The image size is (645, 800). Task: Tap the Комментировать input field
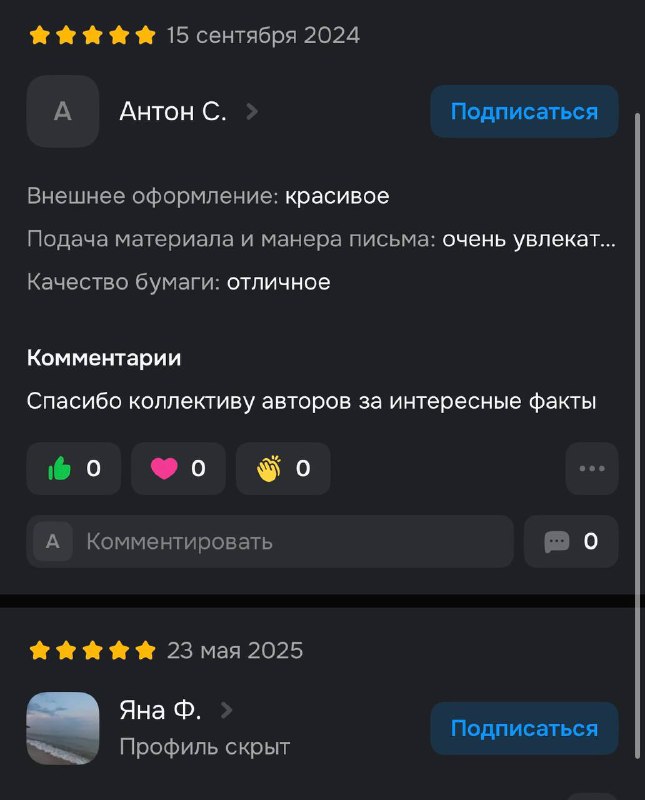click(270, 542)
